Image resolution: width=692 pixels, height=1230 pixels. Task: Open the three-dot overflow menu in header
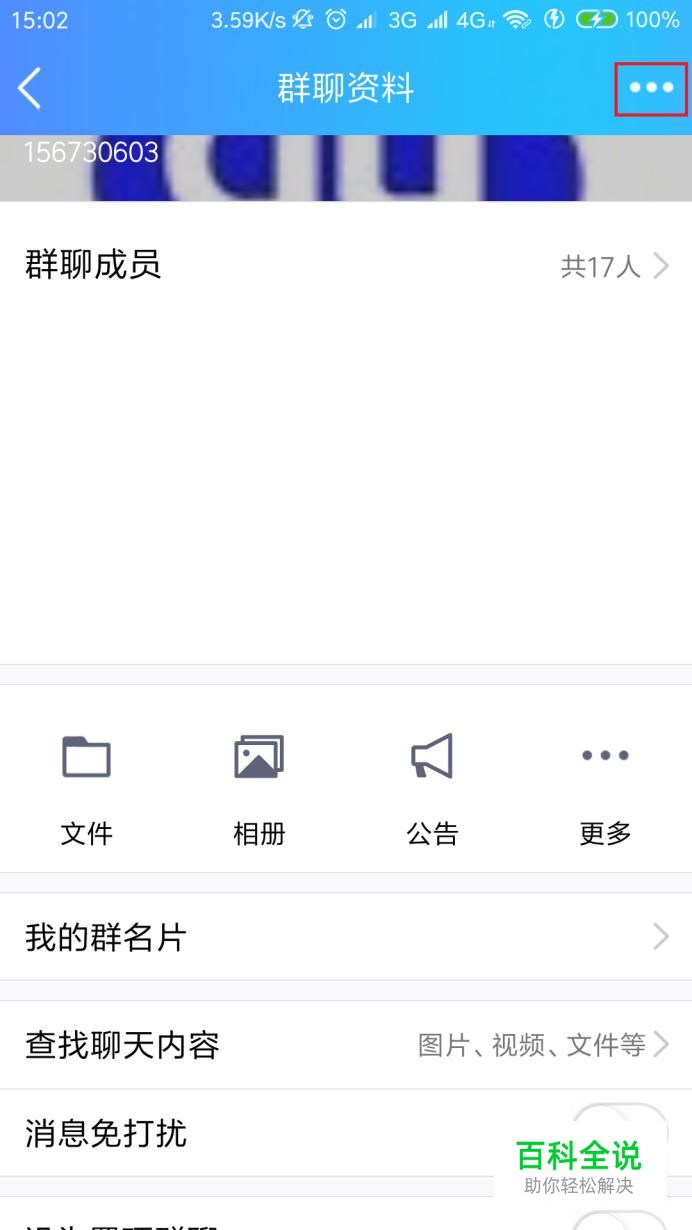point(651,88)
